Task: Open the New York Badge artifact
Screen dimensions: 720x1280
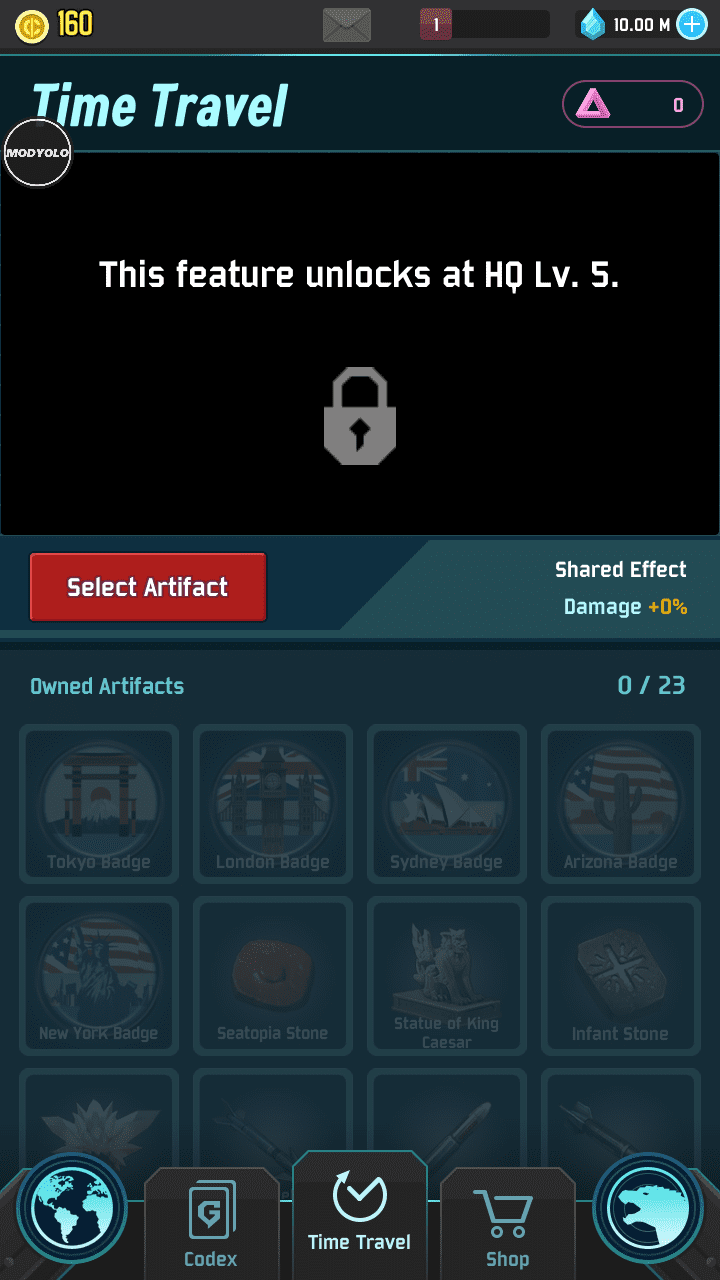Action: [99, 976]
